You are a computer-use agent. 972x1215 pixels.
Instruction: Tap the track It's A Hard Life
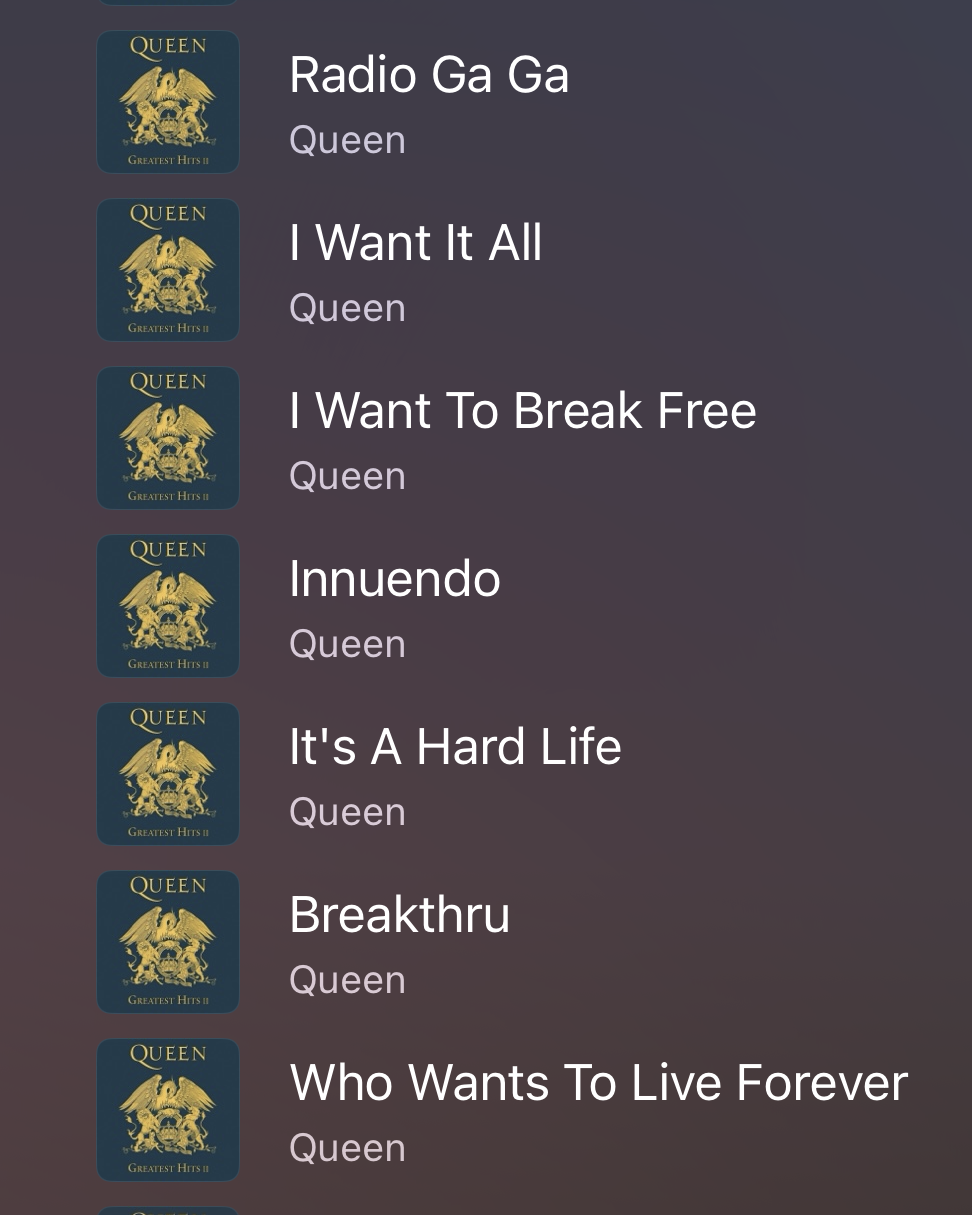pyautogui.click(x=455, y=748)
